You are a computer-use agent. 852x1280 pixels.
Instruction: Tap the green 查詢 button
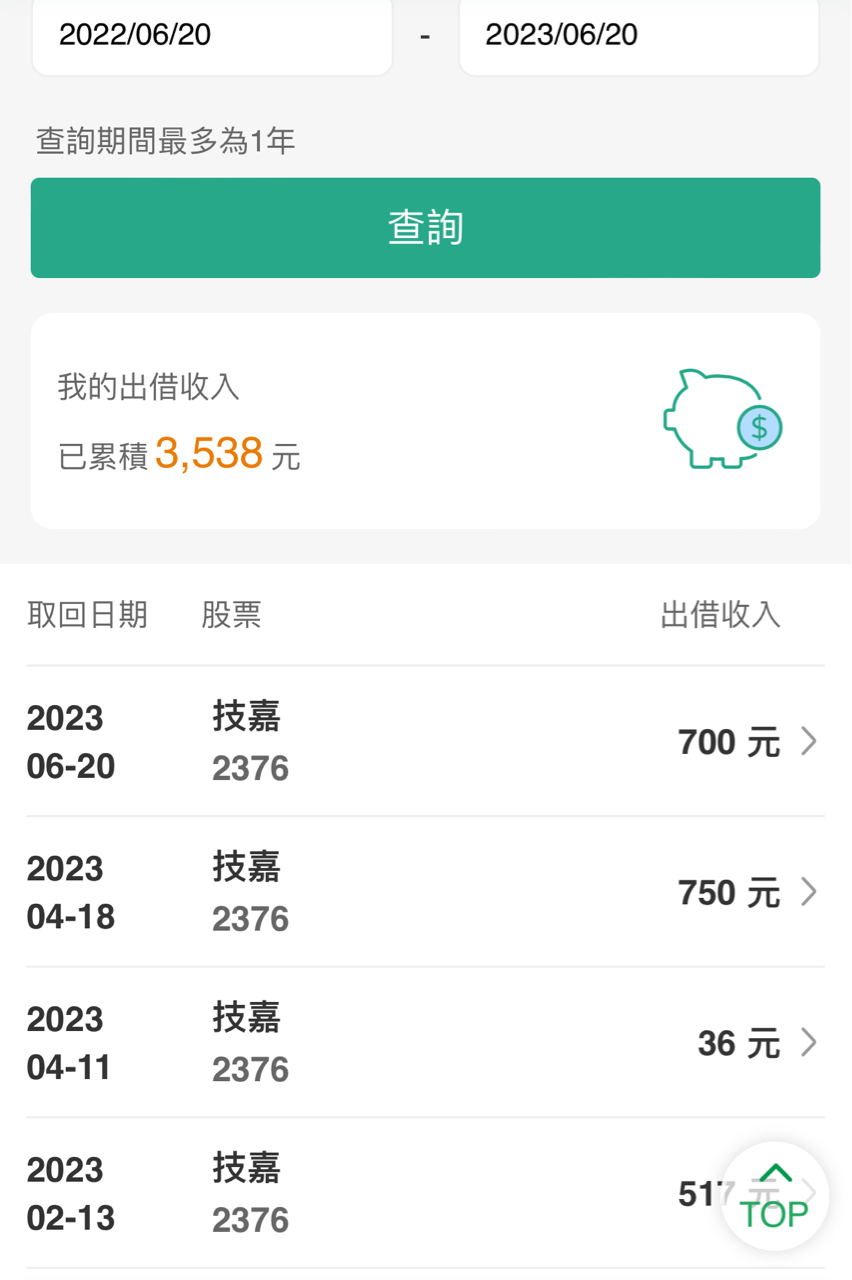[425, 228]
